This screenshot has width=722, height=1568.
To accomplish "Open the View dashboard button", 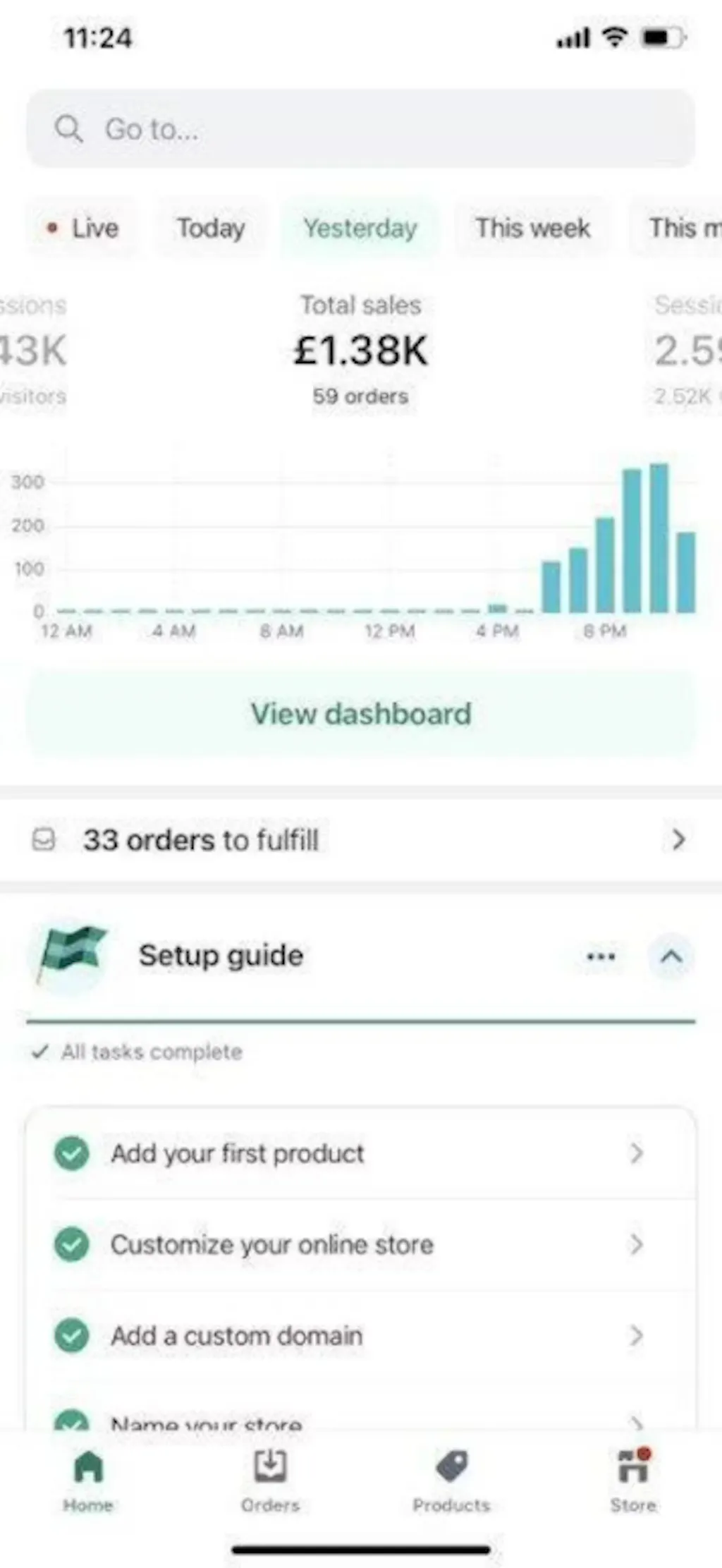I will pos(361,714).
